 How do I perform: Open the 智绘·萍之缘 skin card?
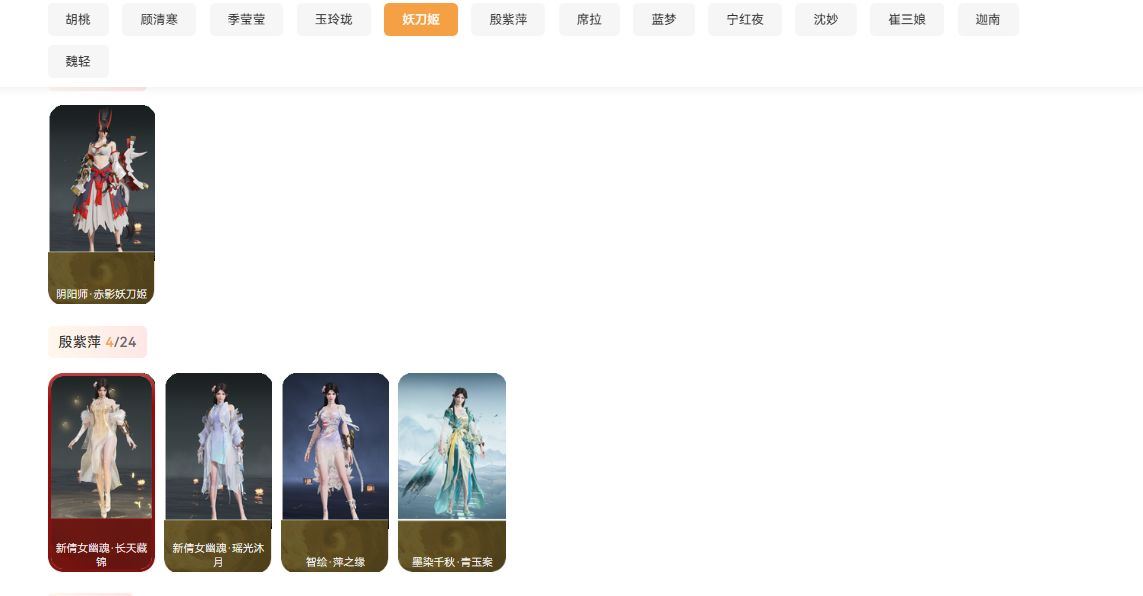[x=335, y=472]
